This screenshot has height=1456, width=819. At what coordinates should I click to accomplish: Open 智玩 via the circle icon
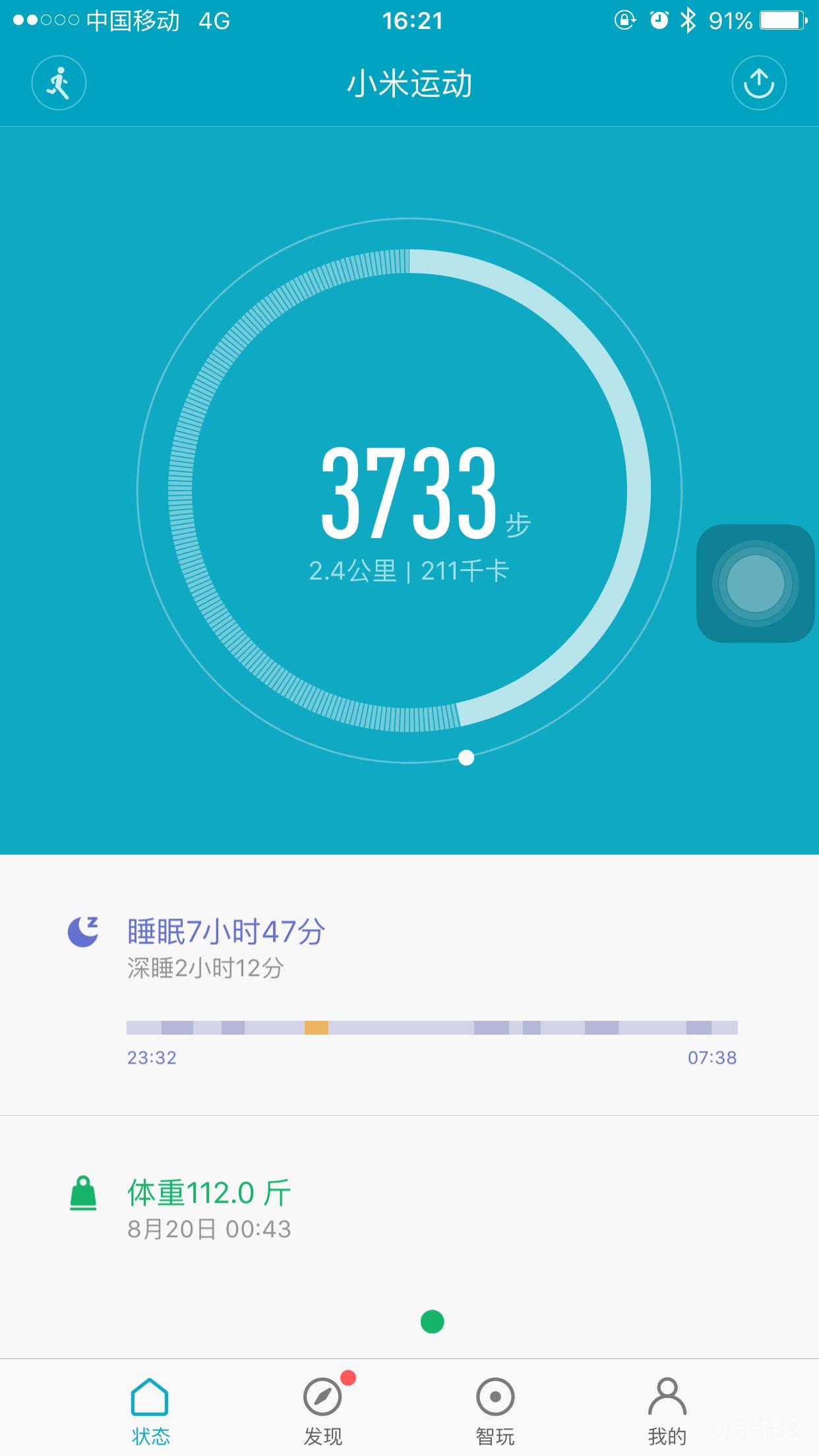tap(495, 1393)
